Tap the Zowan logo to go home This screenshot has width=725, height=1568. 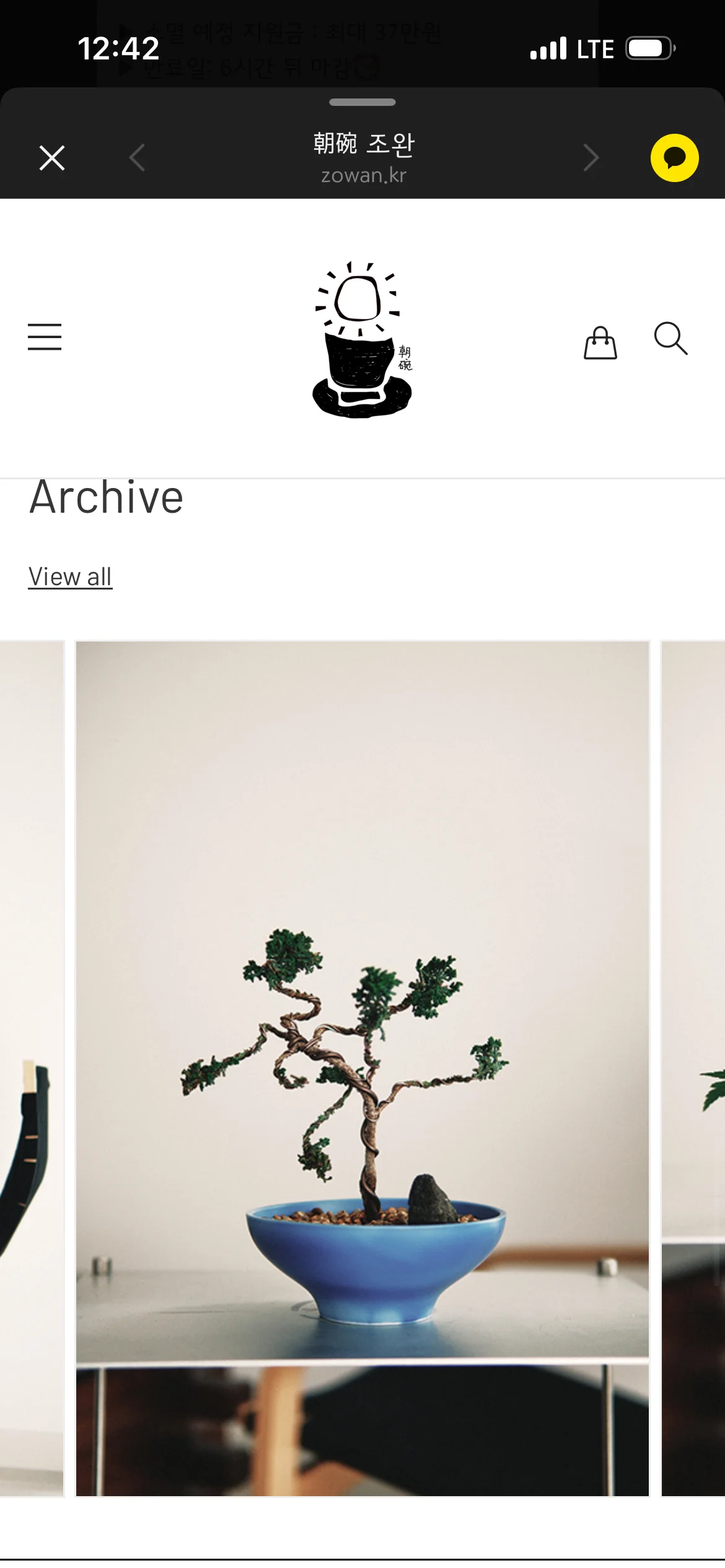coord(362,339)
